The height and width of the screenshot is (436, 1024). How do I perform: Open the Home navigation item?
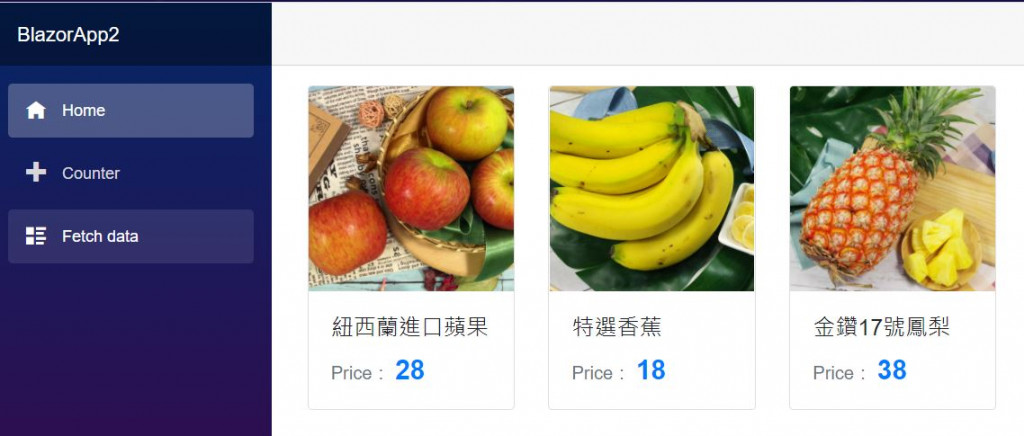pyautogui.click(x=130, y=110)
